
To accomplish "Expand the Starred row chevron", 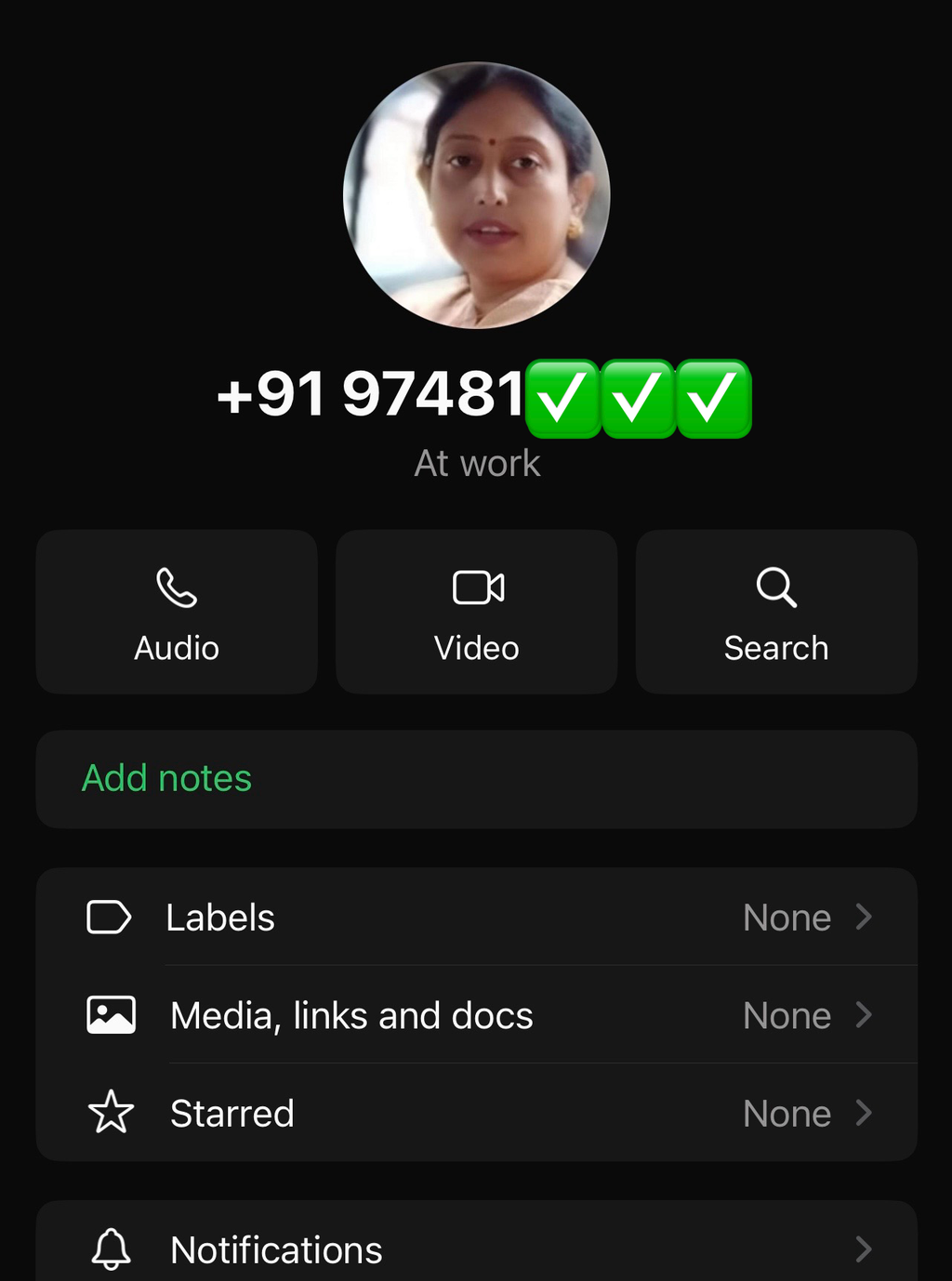I will (x=865, y=1113).
